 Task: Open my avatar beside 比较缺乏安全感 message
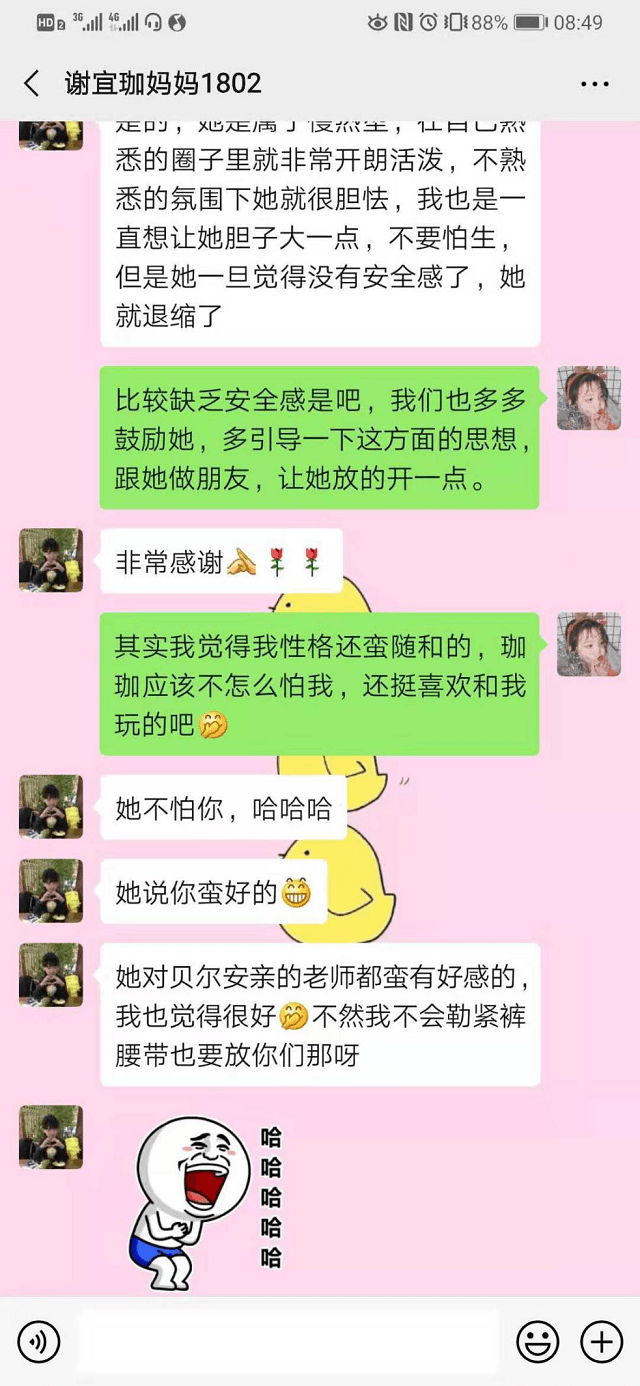point(588,398)
